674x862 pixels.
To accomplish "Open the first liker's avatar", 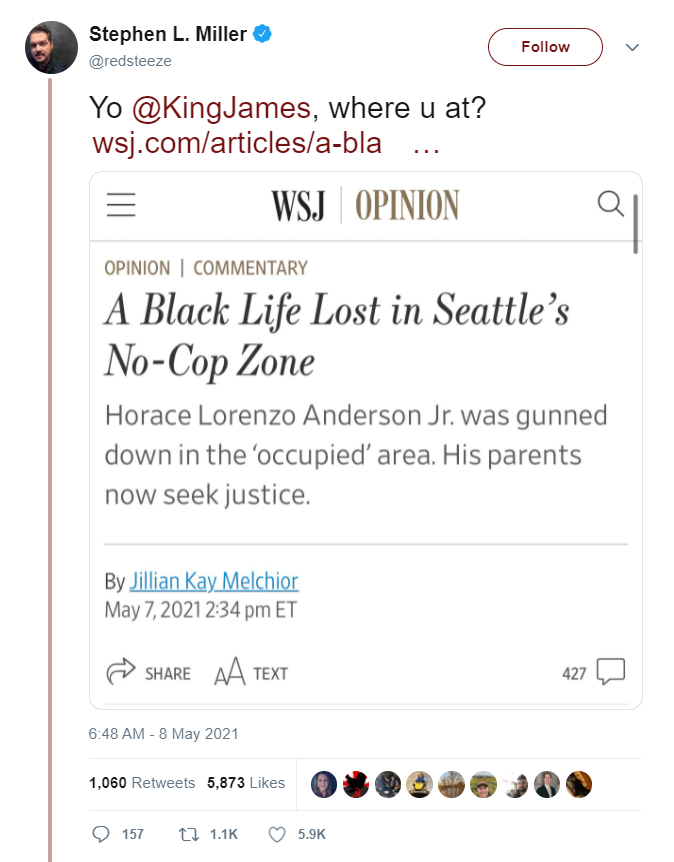I will [x=324, y=784].
